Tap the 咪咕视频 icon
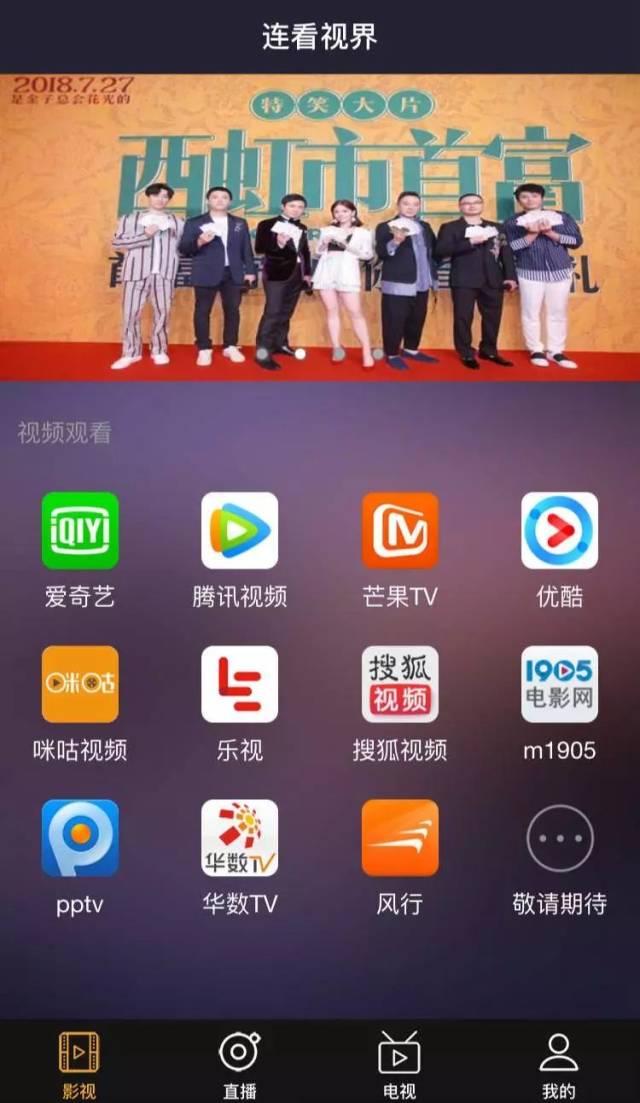Image resolution: width=640 pixels, height=1103 pixels. 80,684
